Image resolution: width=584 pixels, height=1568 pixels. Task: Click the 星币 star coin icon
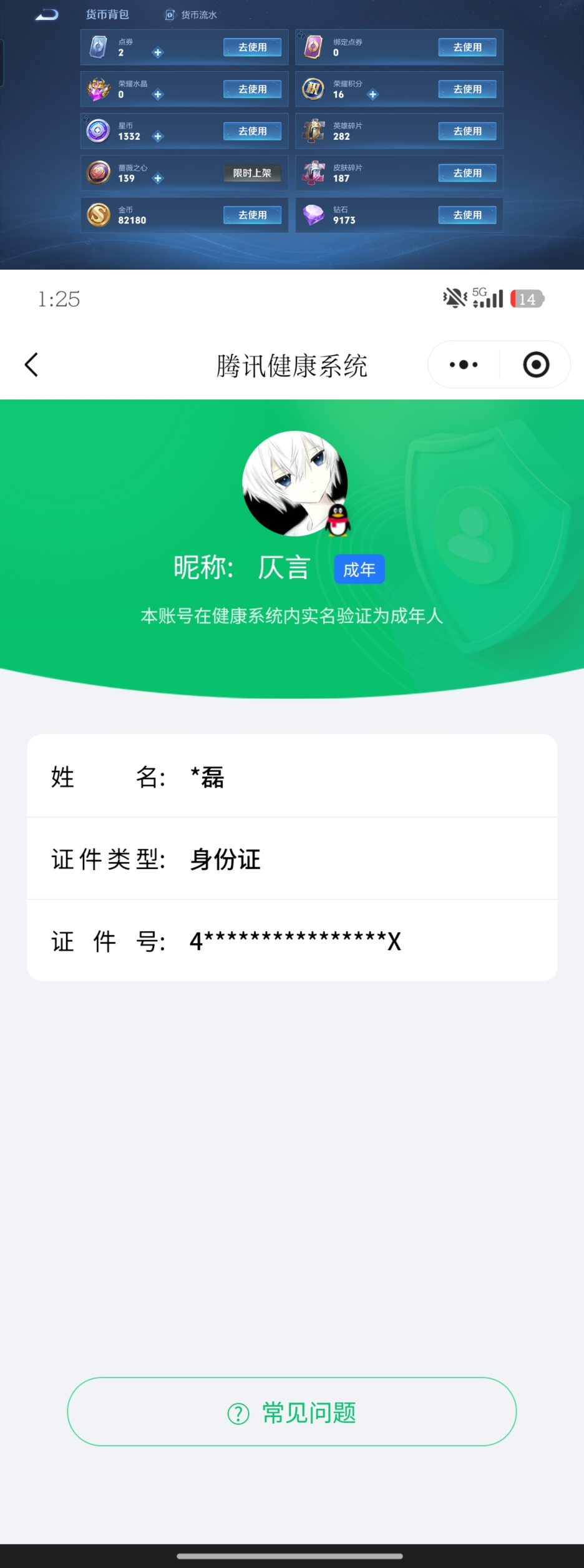coord(99,130)
